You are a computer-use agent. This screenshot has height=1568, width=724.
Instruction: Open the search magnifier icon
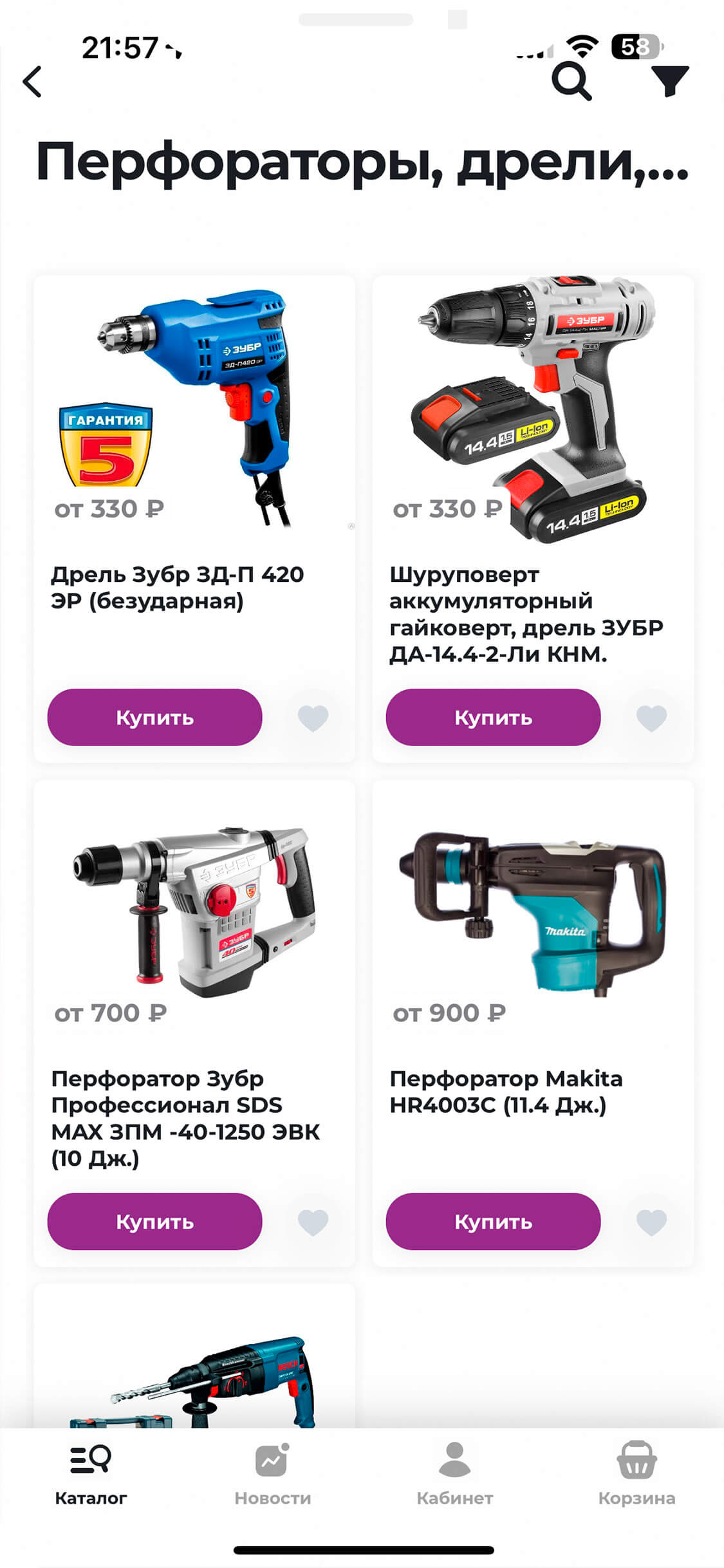571,82
